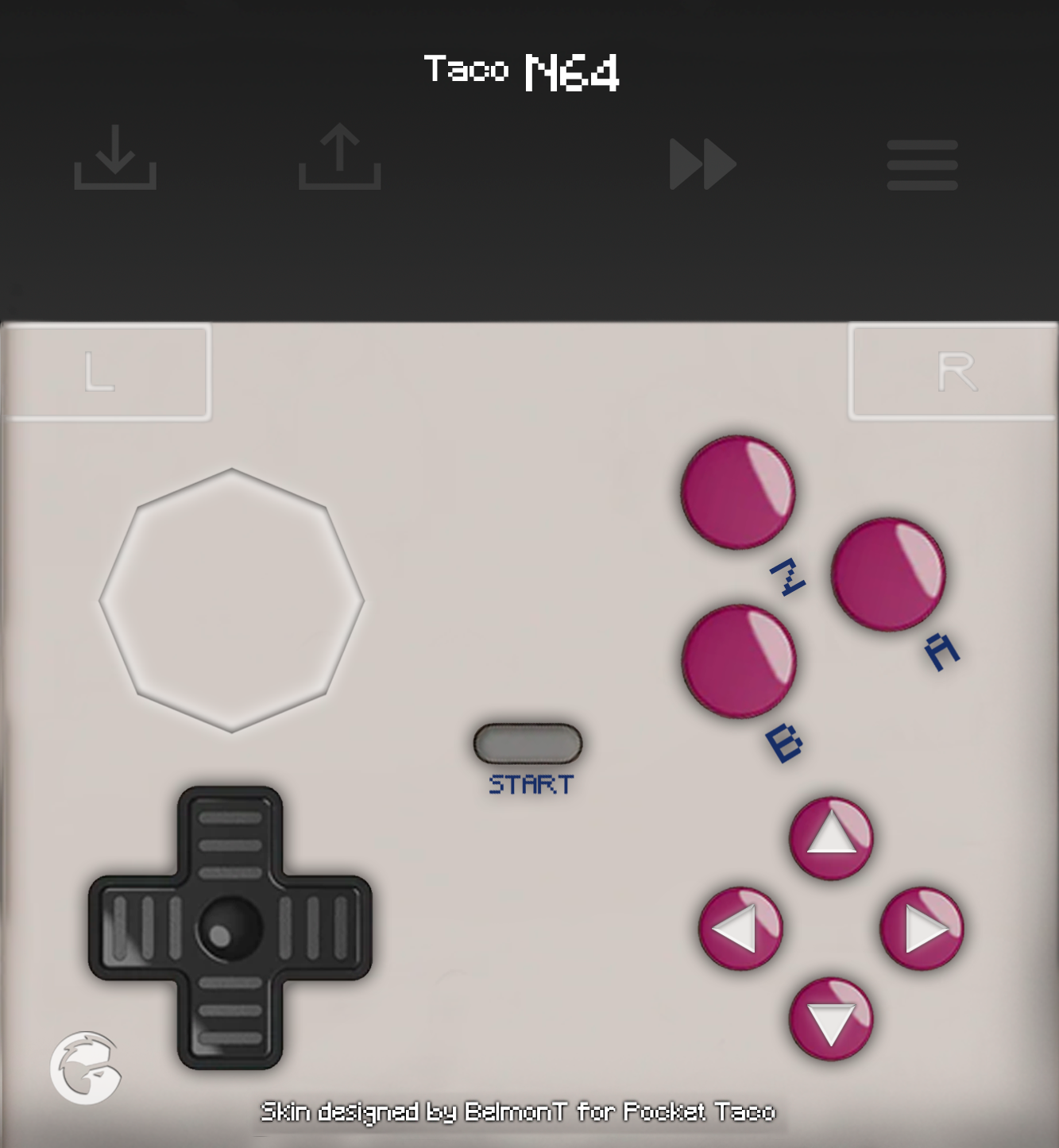Tap the C-up arrow button

831,838
